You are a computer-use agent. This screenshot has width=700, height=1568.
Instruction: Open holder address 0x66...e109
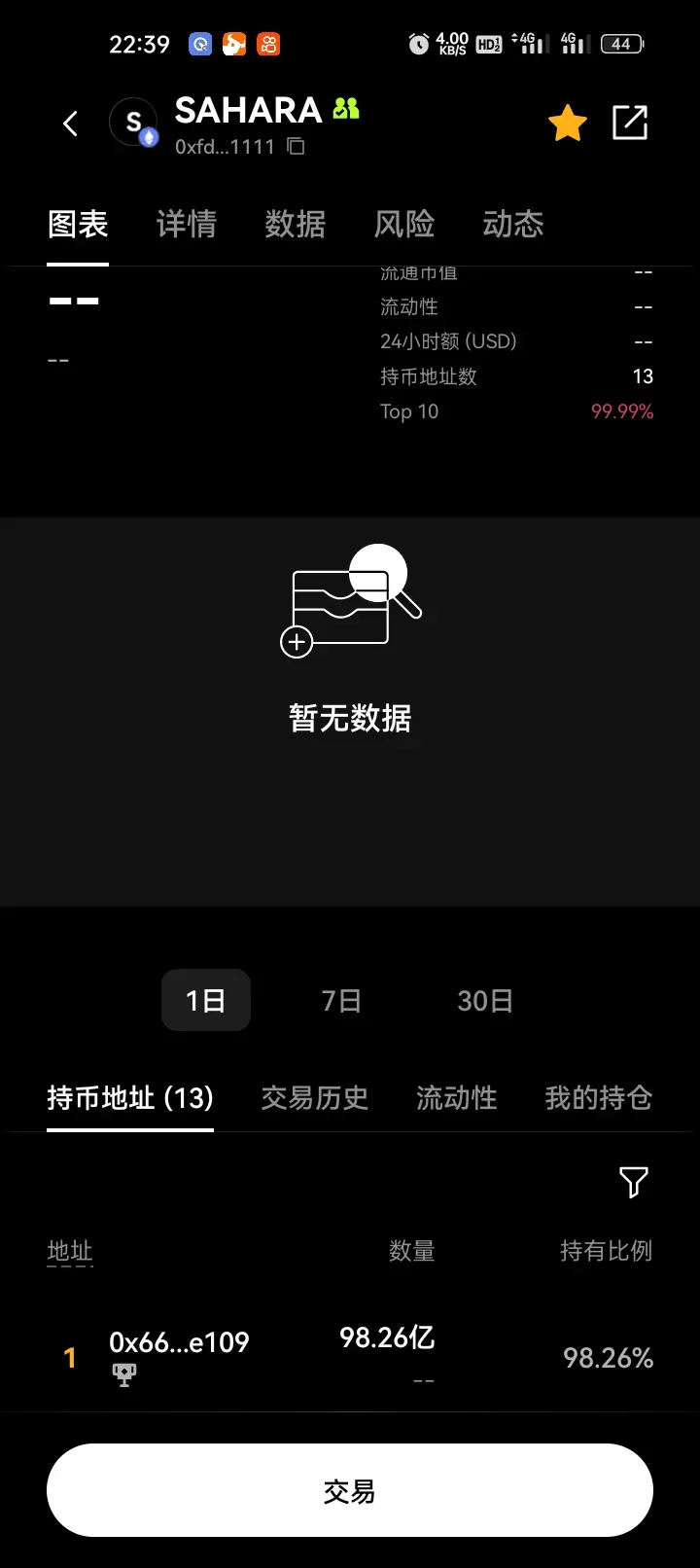[x=180, y=1341]
